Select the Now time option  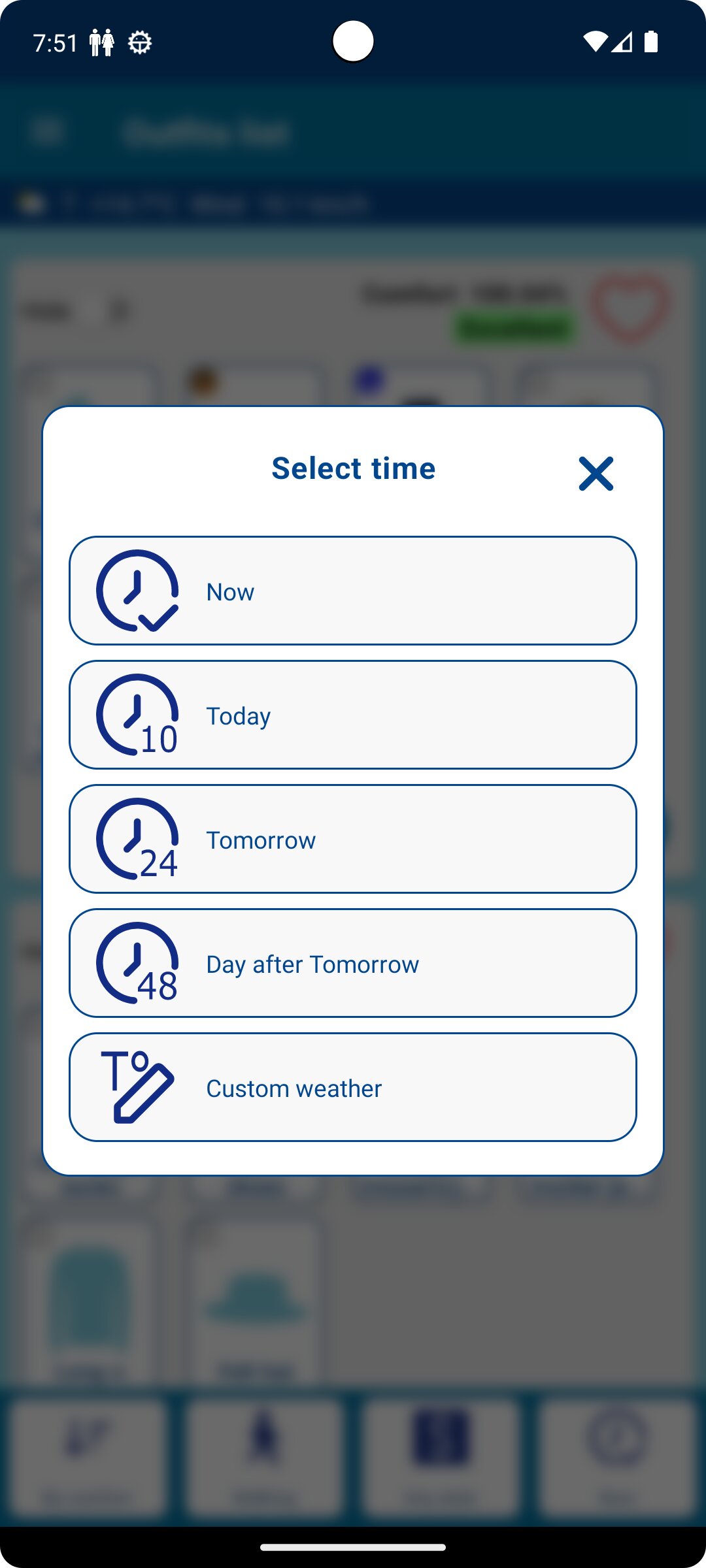point(353,591)
